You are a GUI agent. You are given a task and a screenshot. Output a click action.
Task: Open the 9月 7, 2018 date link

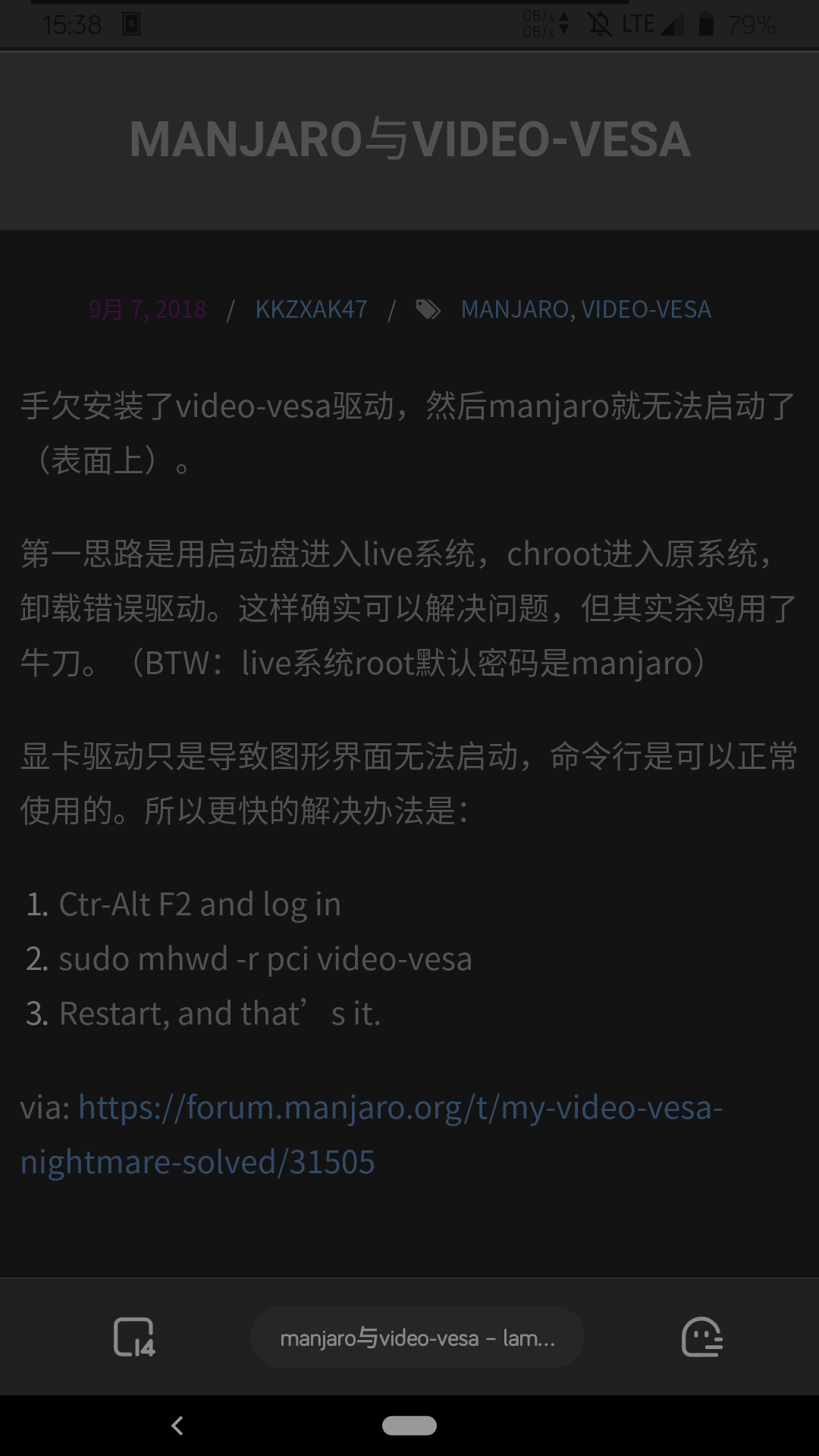(x=147, y=309)
